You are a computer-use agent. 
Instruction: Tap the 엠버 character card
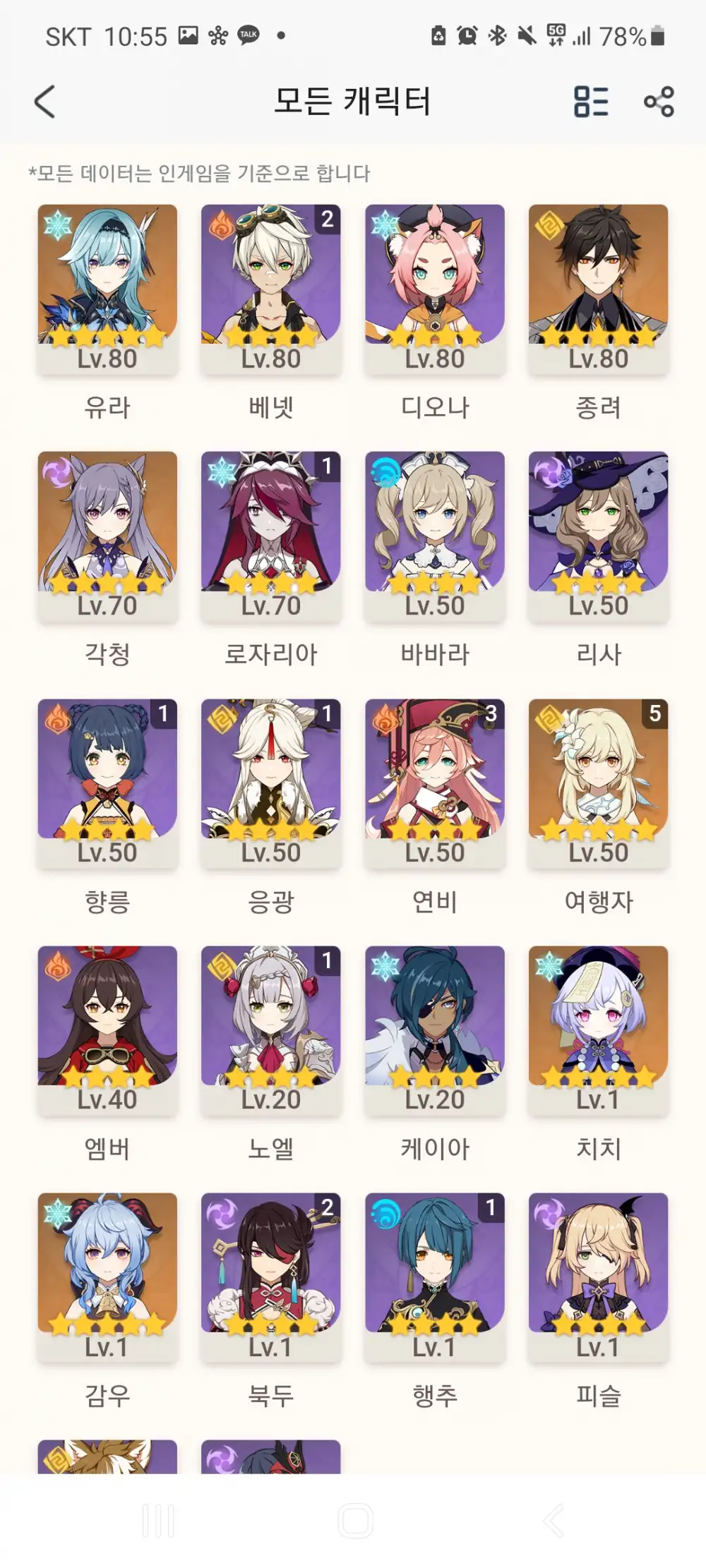(107, 1029)
